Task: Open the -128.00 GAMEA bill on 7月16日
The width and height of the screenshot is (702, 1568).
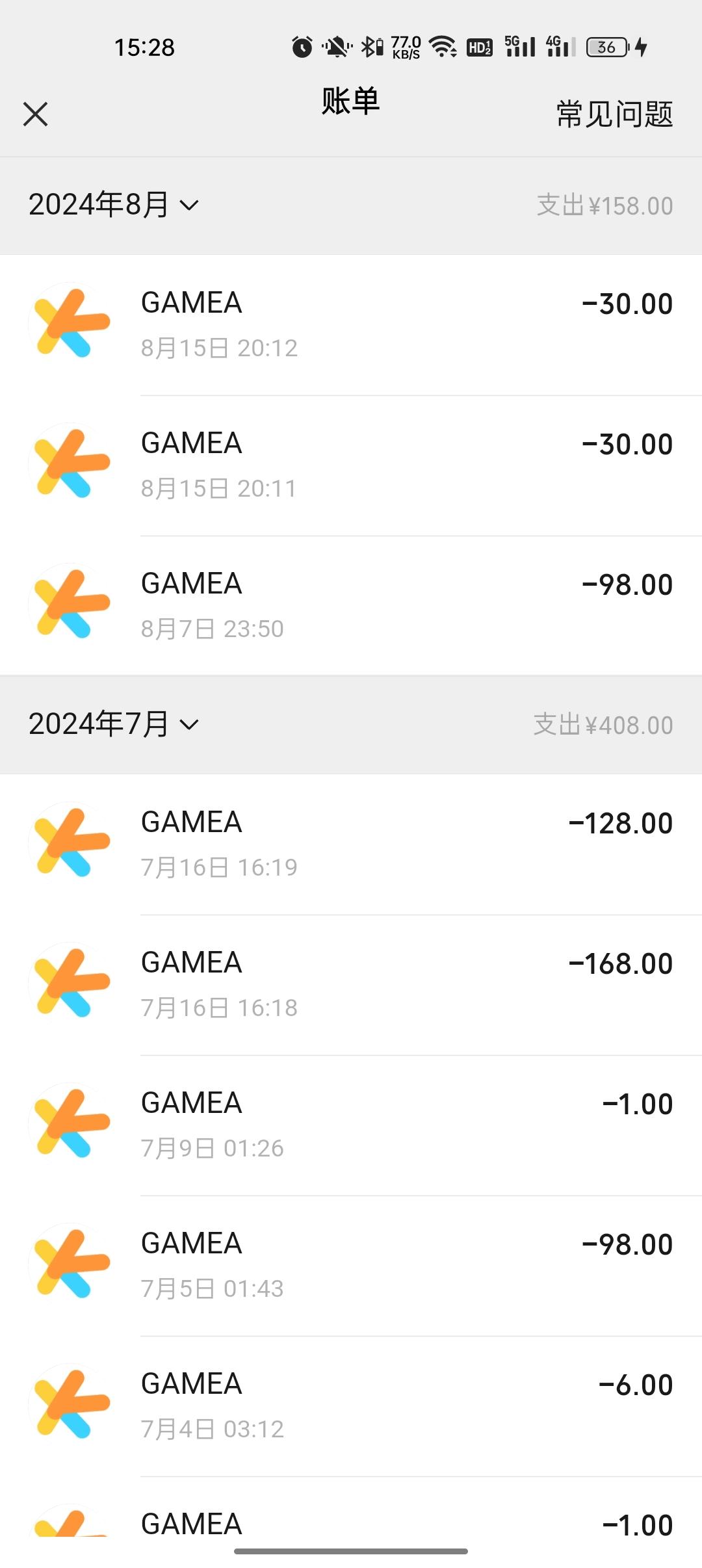Action: pos(351,844)
